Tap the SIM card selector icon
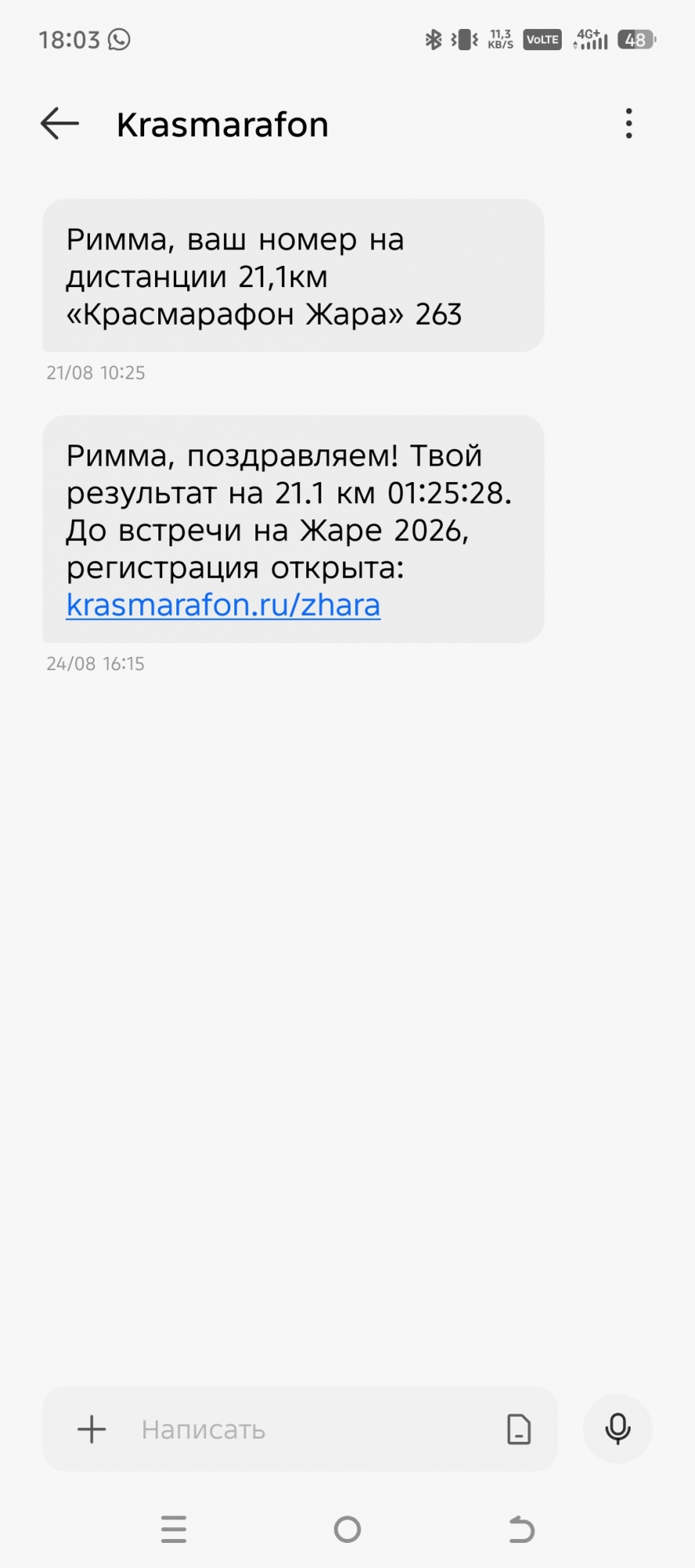Image resolution: width=695 pixels, height=1568 pixels. click(x=519, y=1429)
